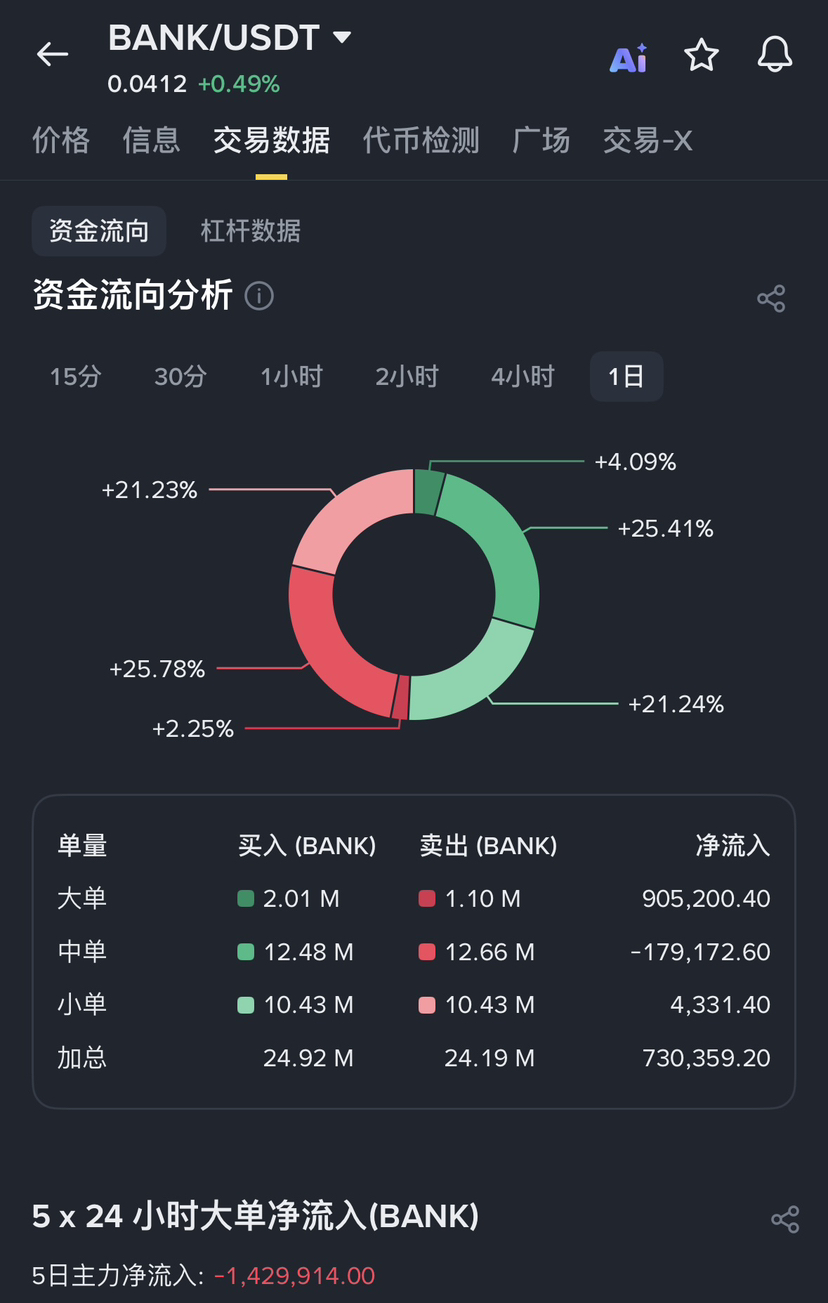Screen dimensions: 828x1303
Task: Select the 15分 time range
Action: [x=76, y=377]
